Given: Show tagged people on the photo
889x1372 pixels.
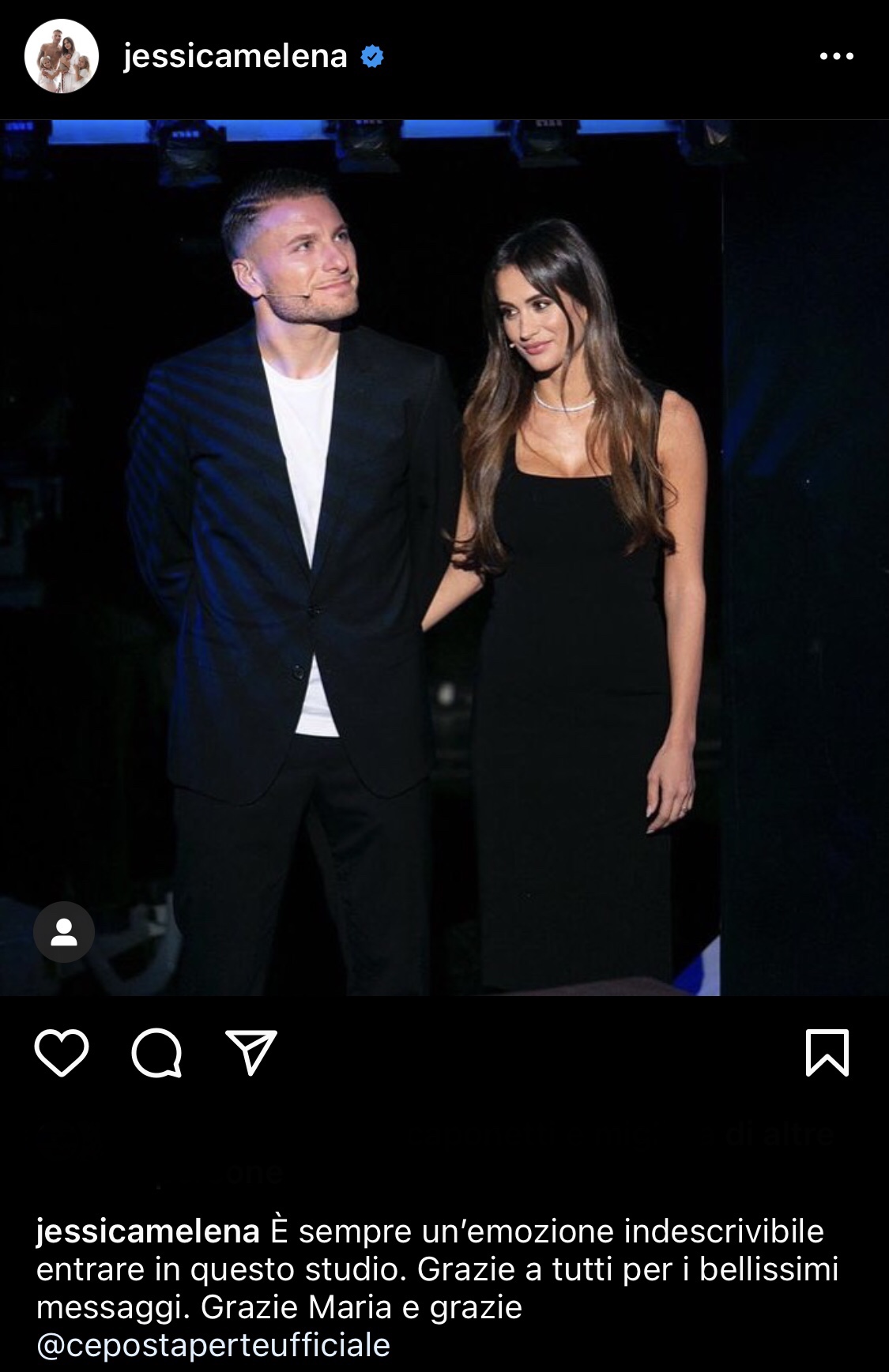Looking at the screenshot, I should (64, 932).
